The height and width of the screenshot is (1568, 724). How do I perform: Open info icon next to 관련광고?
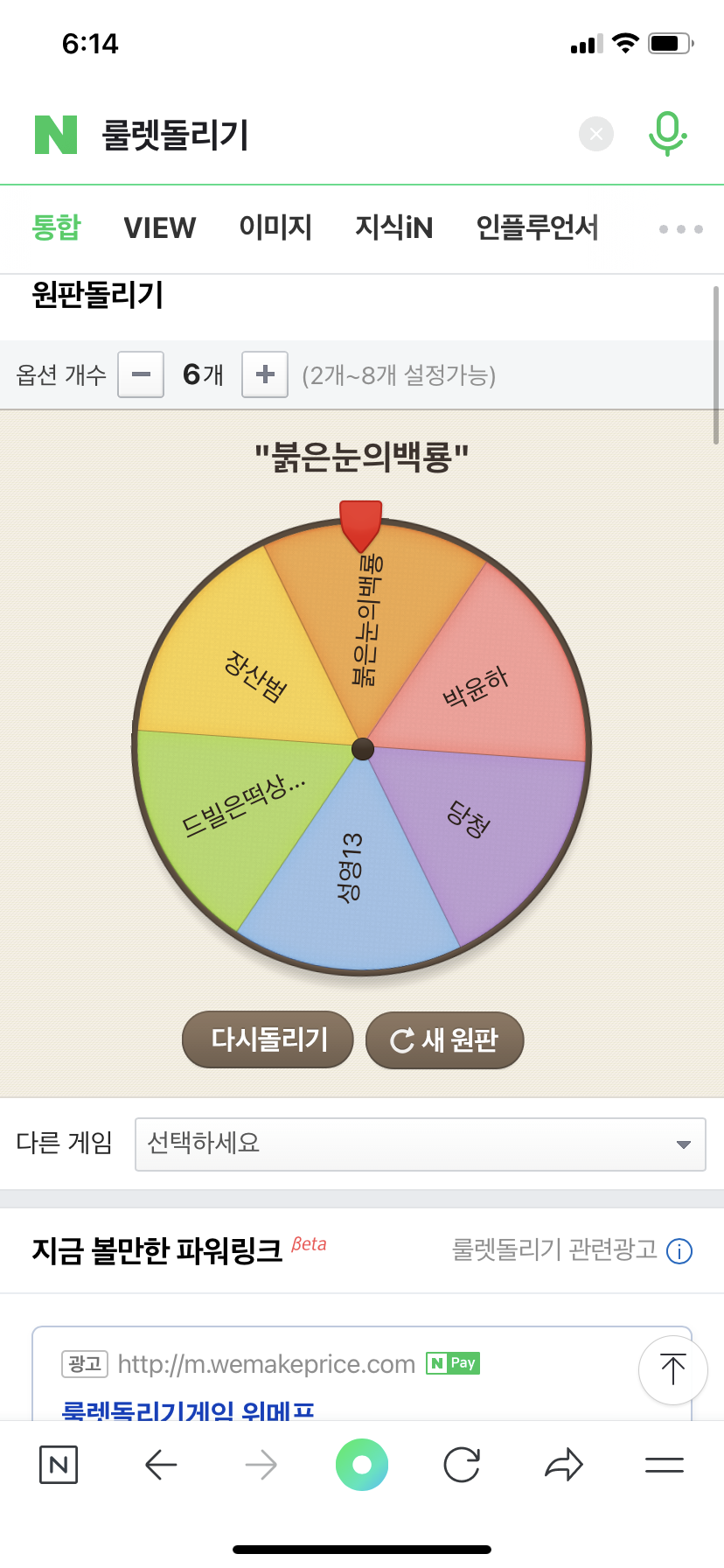point(679,1251)
